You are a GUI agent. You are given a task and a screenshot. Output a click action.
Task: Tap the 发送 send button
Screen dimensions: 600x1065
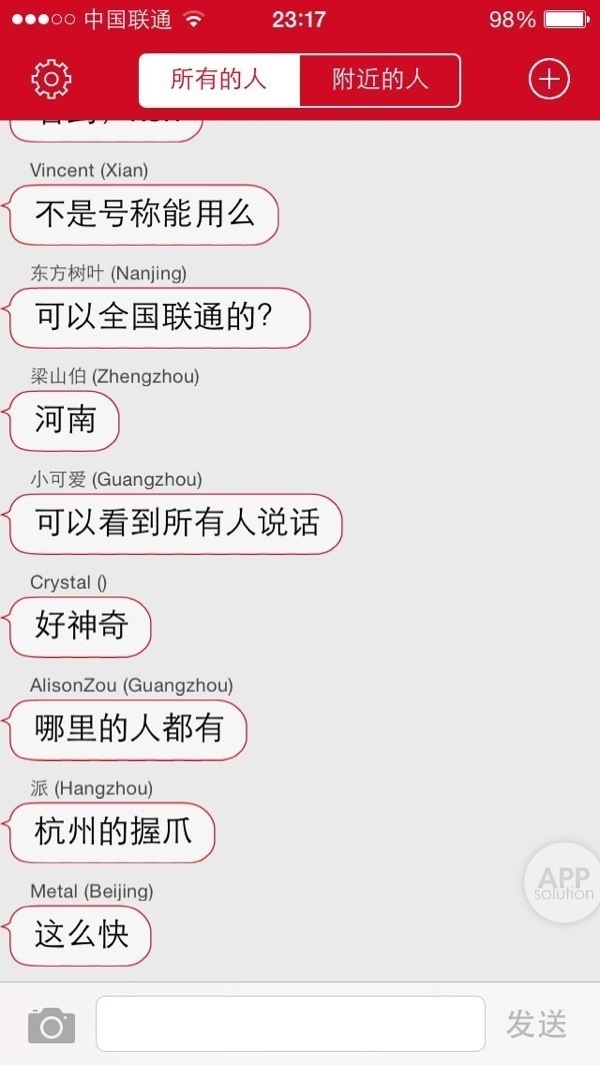click(536, 1024)
